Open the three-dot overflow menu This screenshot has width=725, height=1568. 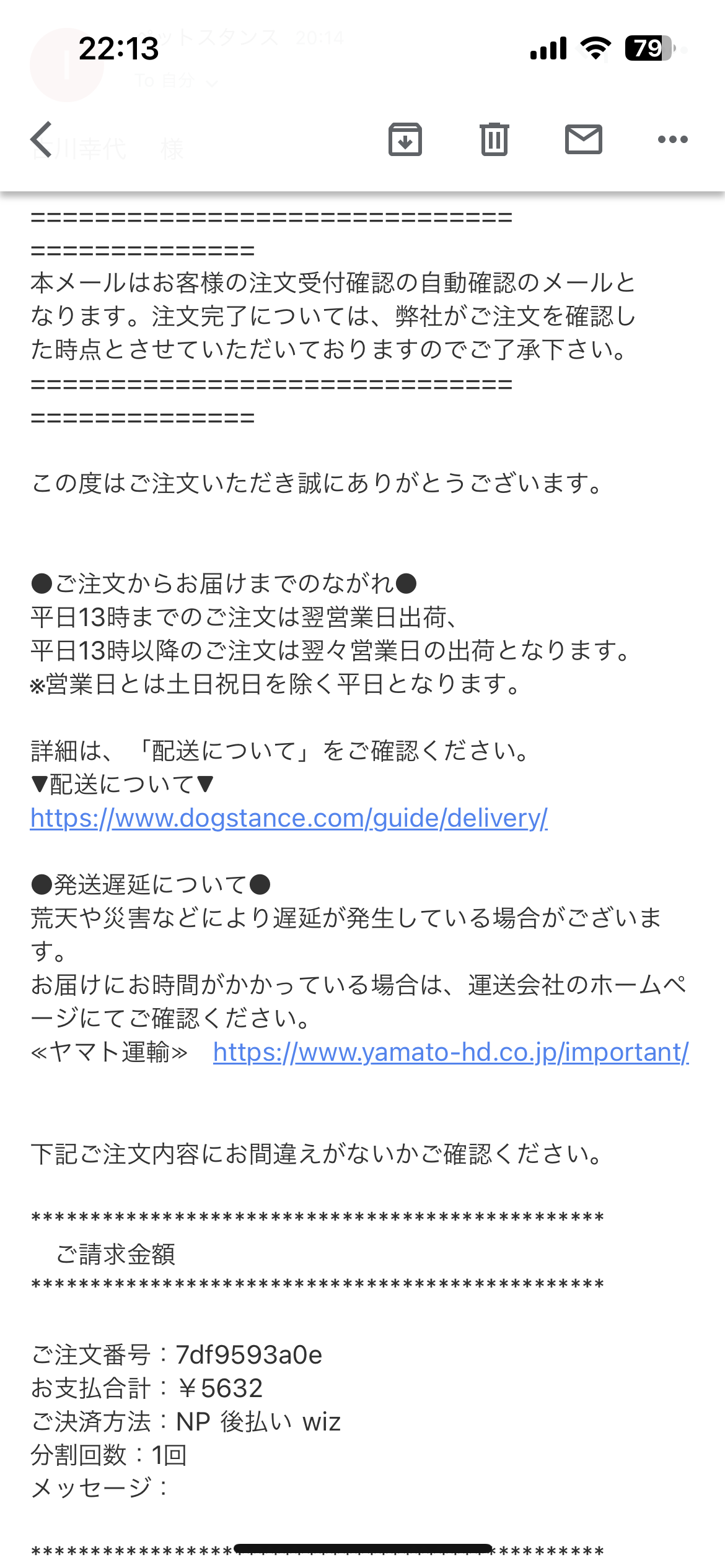[x=673, y=139]
